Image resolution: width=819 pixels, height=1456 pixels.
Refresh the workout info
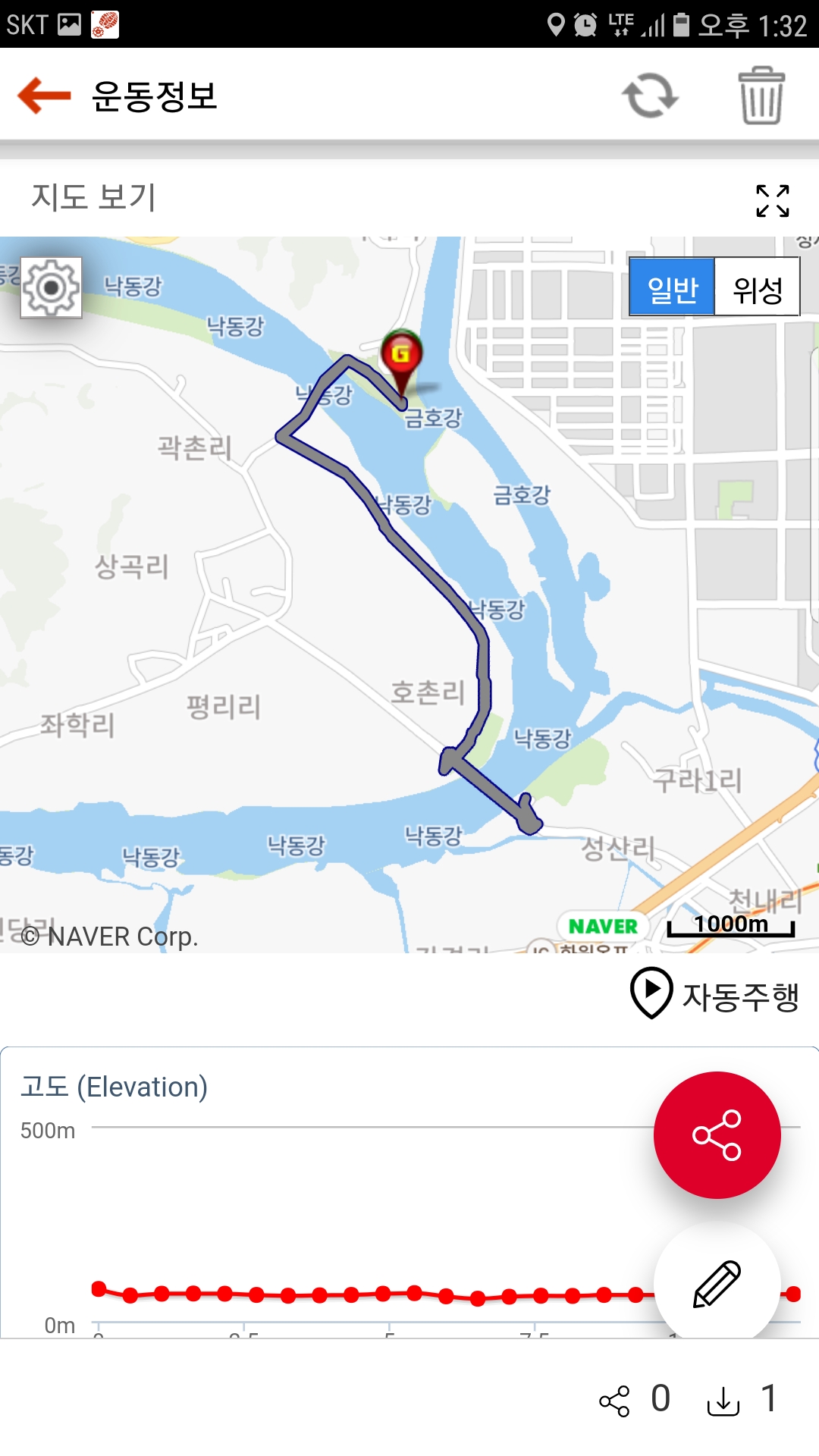(650, 96)
